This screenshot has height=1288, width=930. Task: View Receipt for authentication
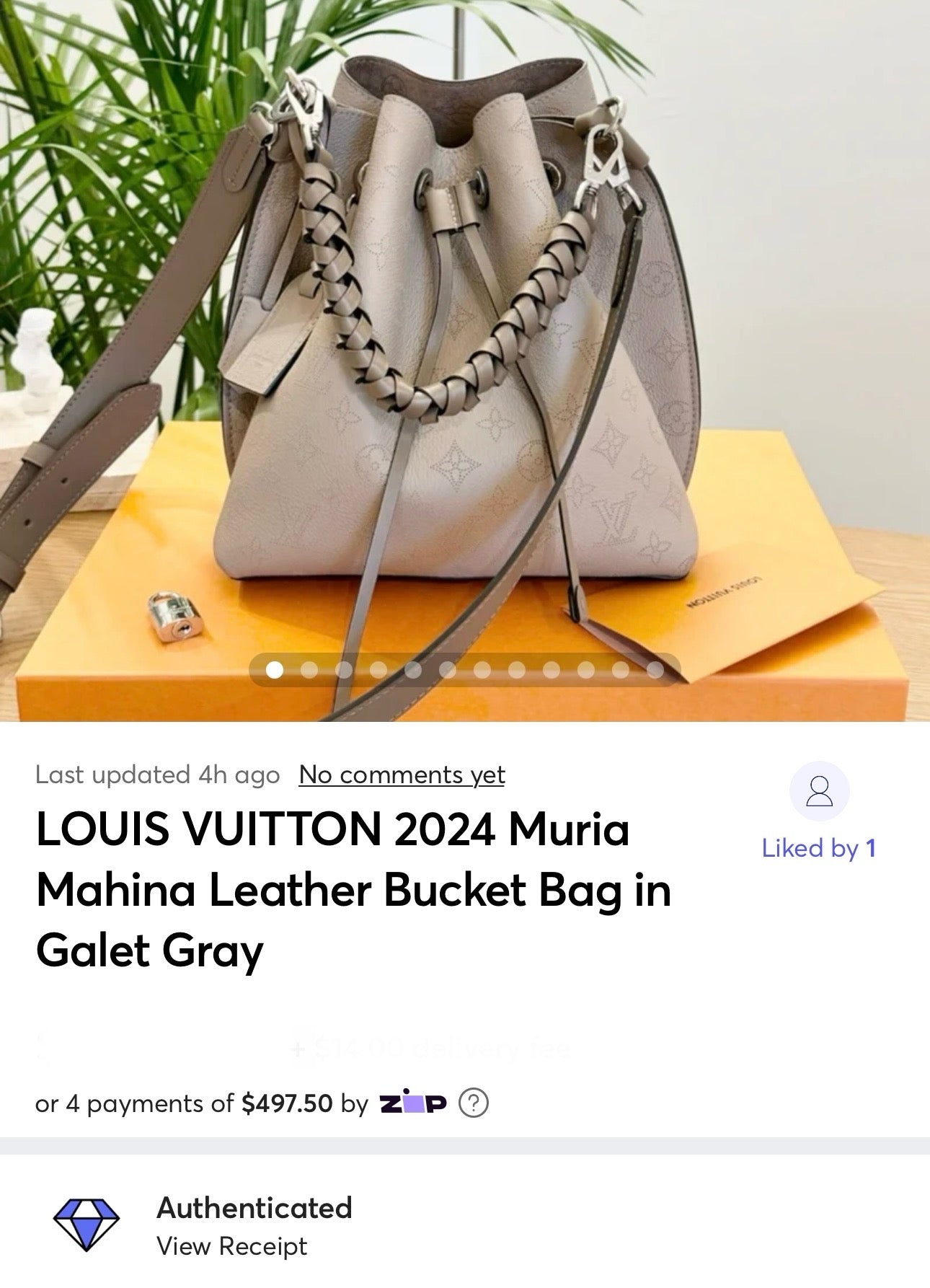pos(231,1245)
